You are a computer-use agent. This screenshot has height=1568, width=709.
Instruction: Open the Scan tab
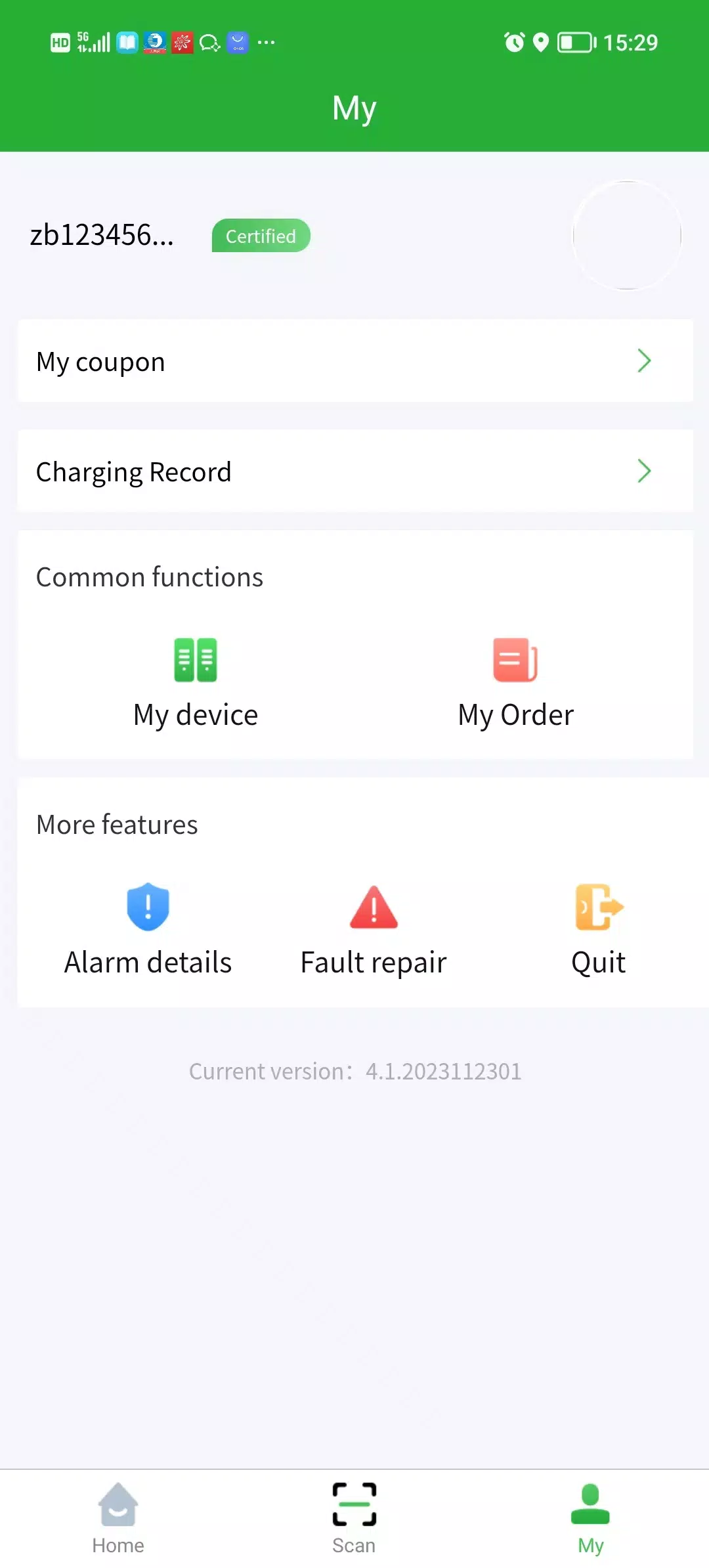354,1518
